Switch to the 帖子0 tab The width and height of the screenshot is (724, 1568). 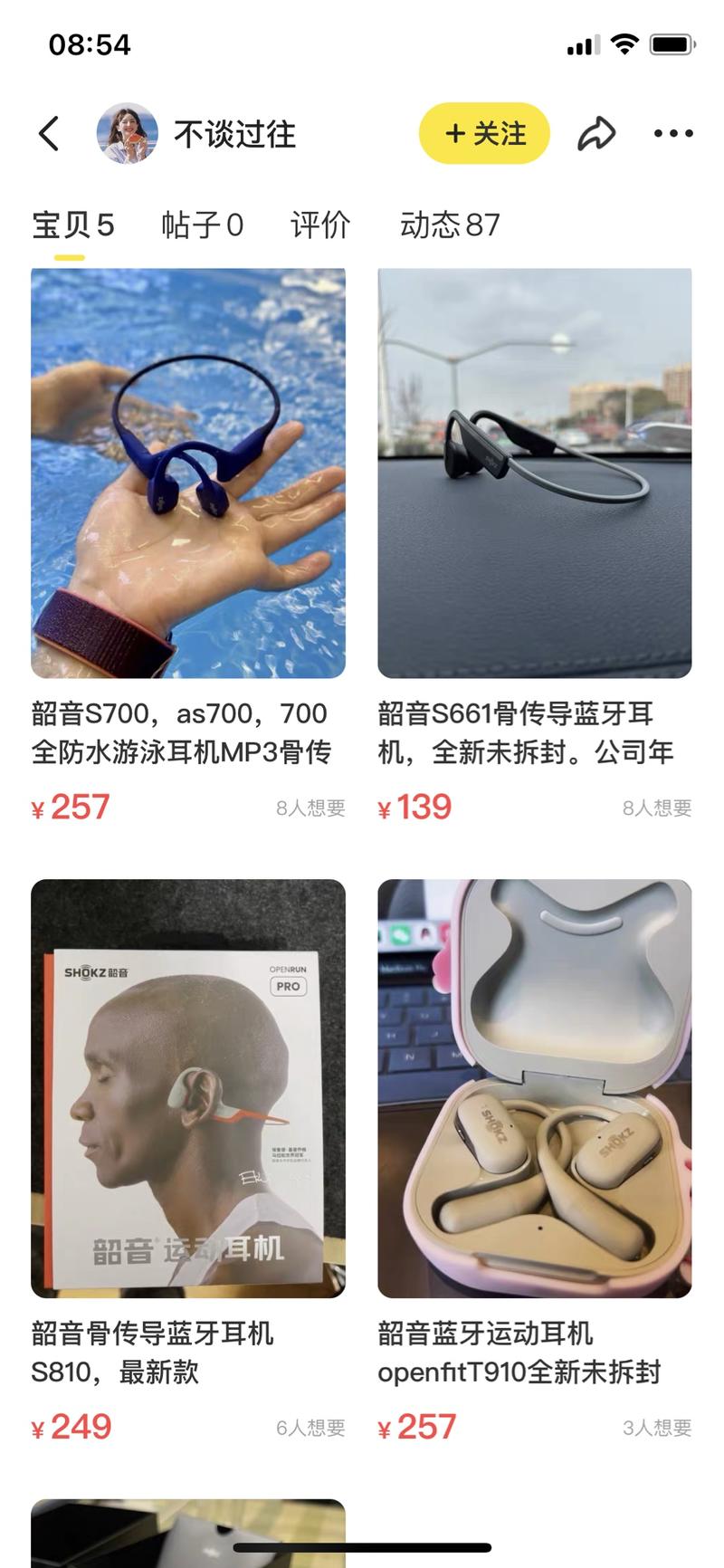(204, 225)
